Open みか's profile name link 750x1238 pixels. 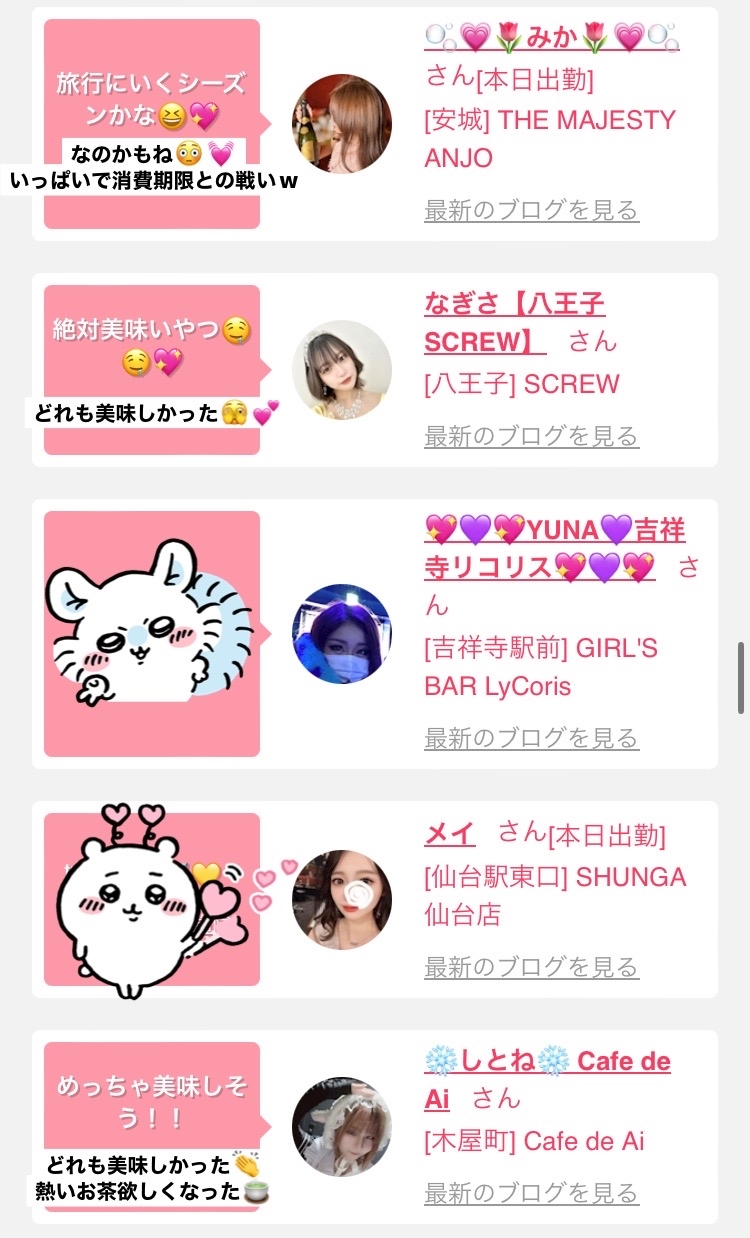click(551, 38)
